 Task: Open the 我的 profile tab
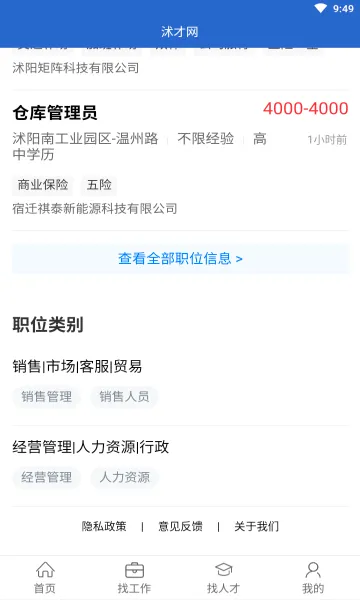314,578
